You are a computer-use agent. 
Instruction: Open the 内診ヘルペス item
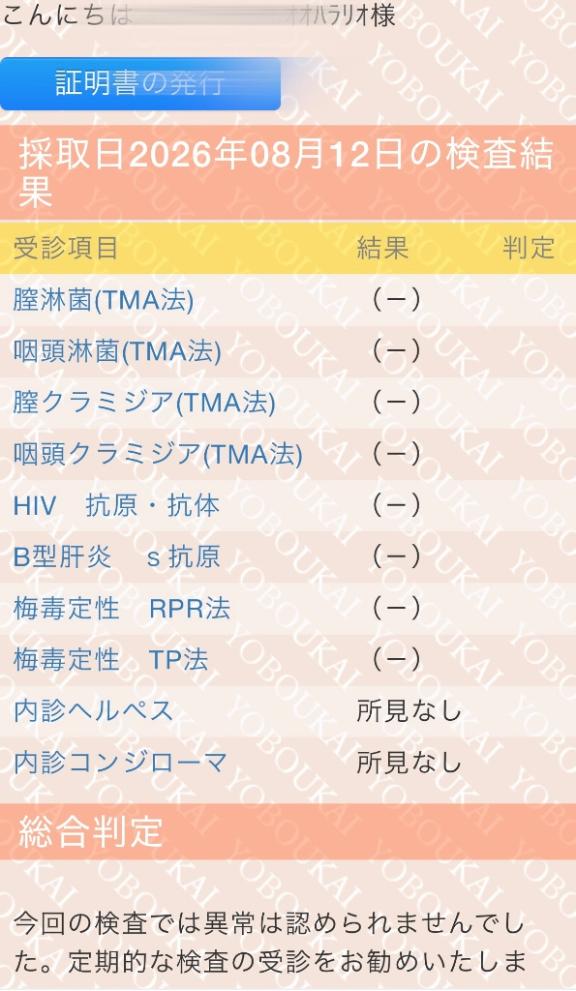[93, 711]
